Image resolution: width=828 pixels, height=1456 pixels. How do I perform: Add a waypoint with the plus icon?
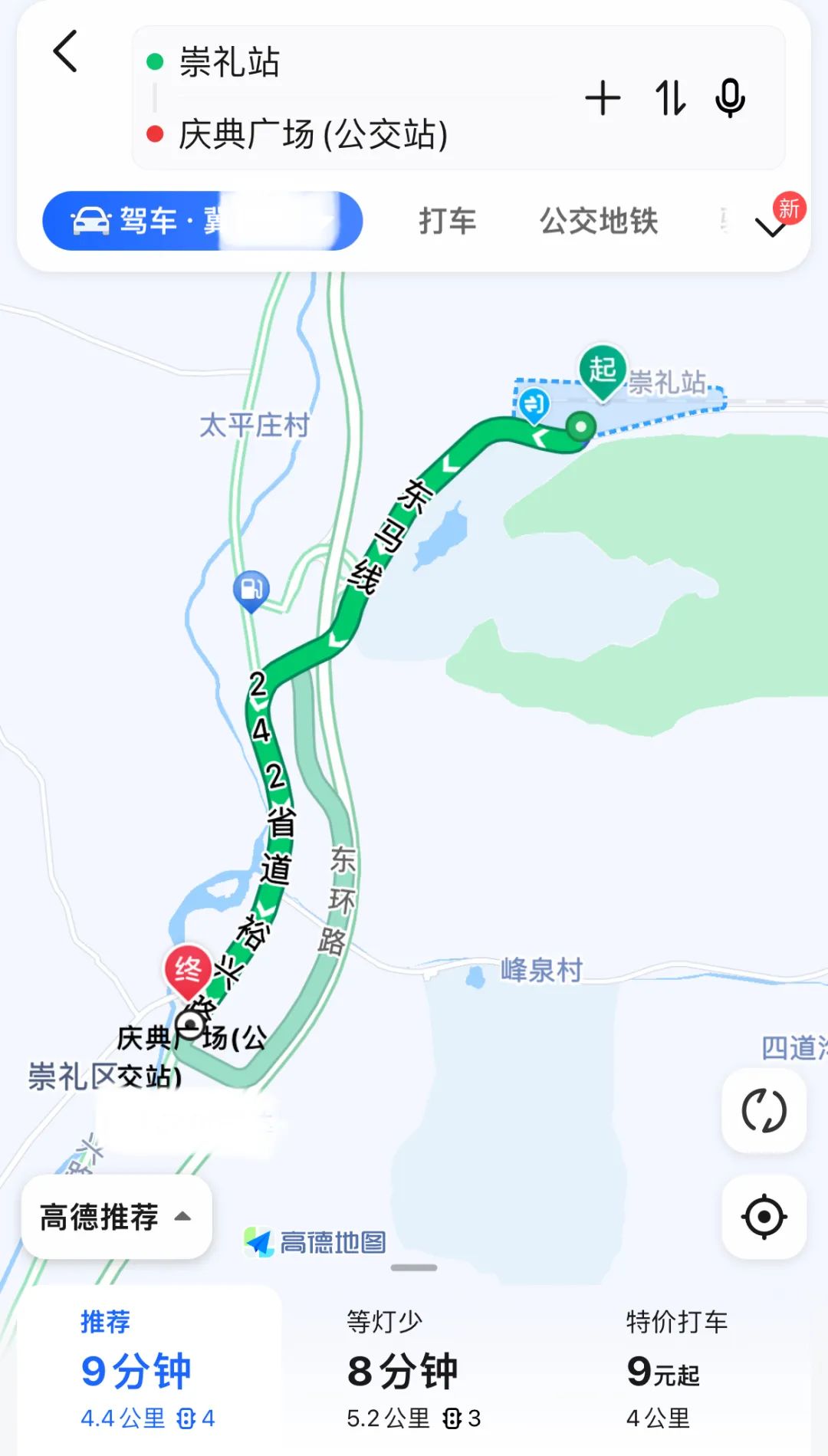603,98
